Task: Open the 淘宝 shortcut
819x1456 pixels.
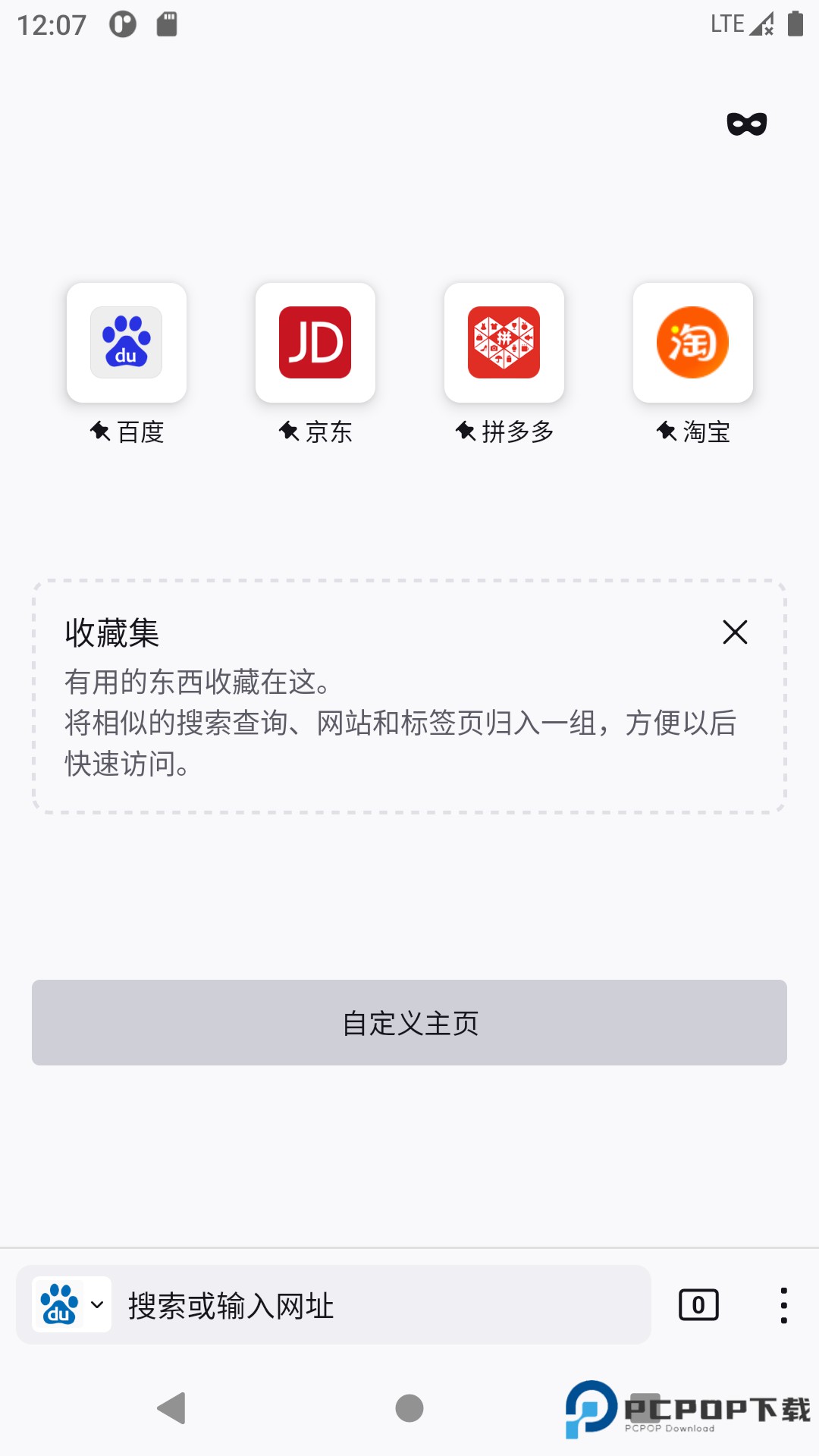Action: [693, 343]
